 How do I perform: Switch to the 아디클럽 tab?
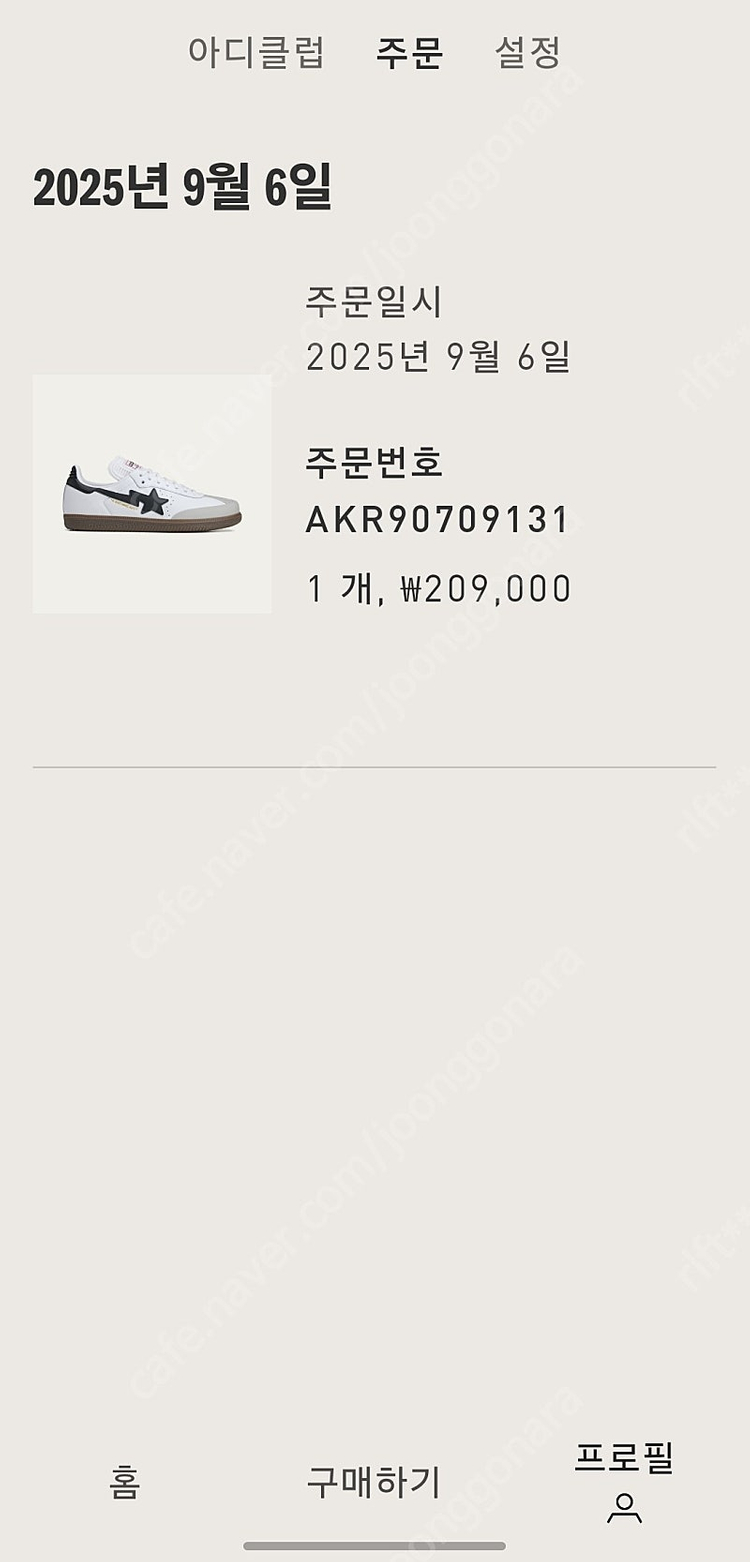coord(256,52)
